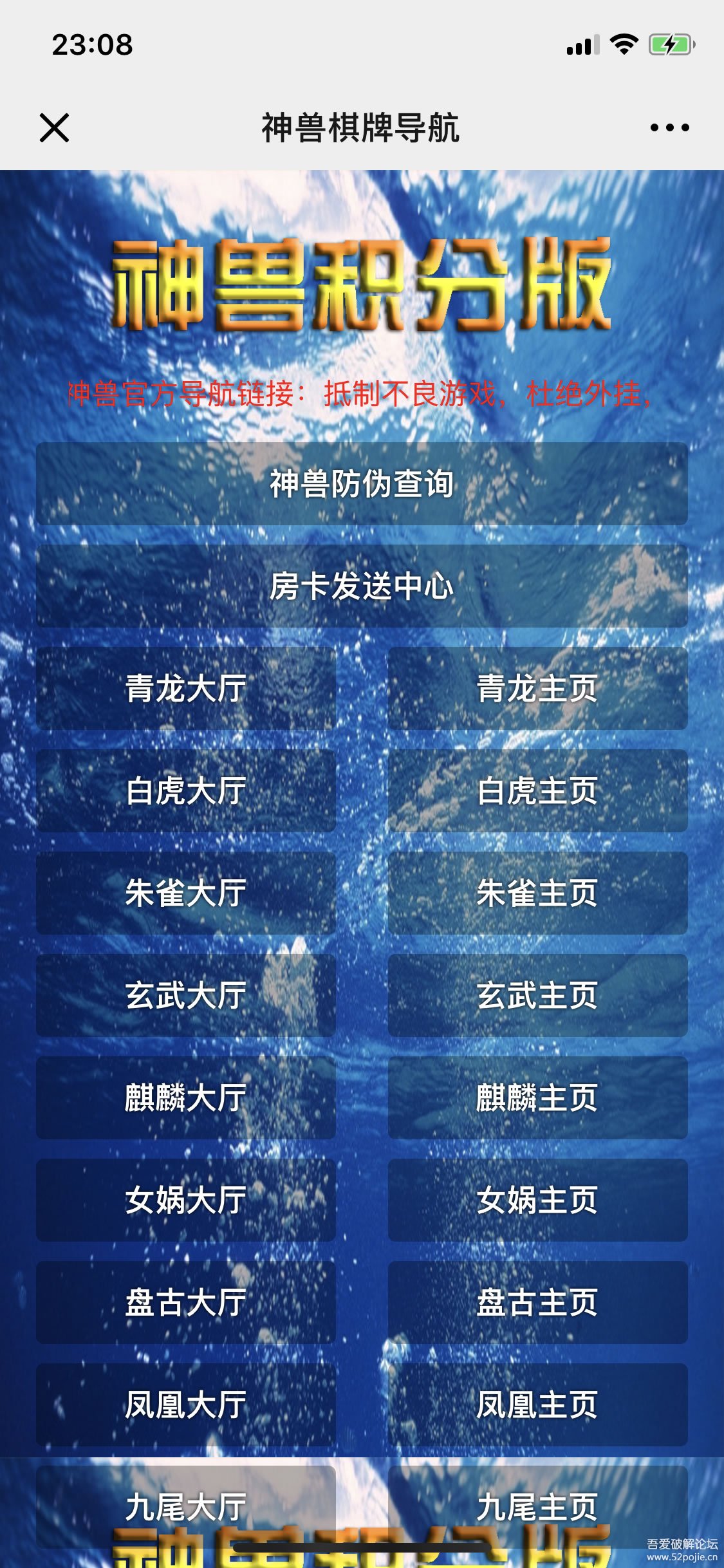Go to 房卡发送中心
The height and width of the screenshot is (1568, 724).
(x=362, y=586)
